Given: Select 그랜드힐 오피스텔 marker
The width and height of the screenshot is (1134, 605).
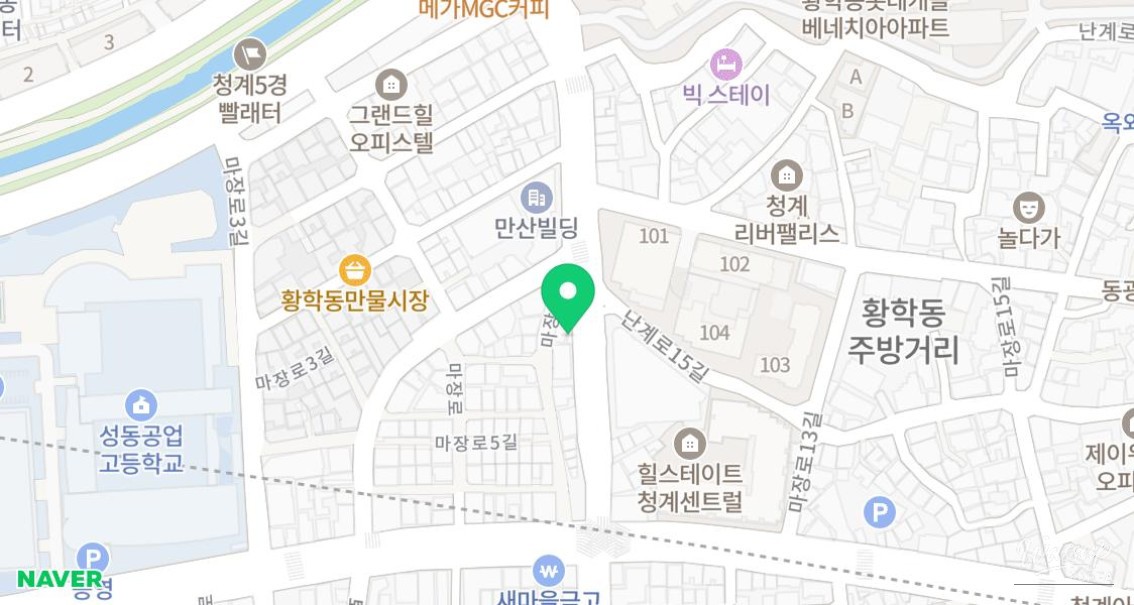Looking at the screenshot, I should (391, 83).
